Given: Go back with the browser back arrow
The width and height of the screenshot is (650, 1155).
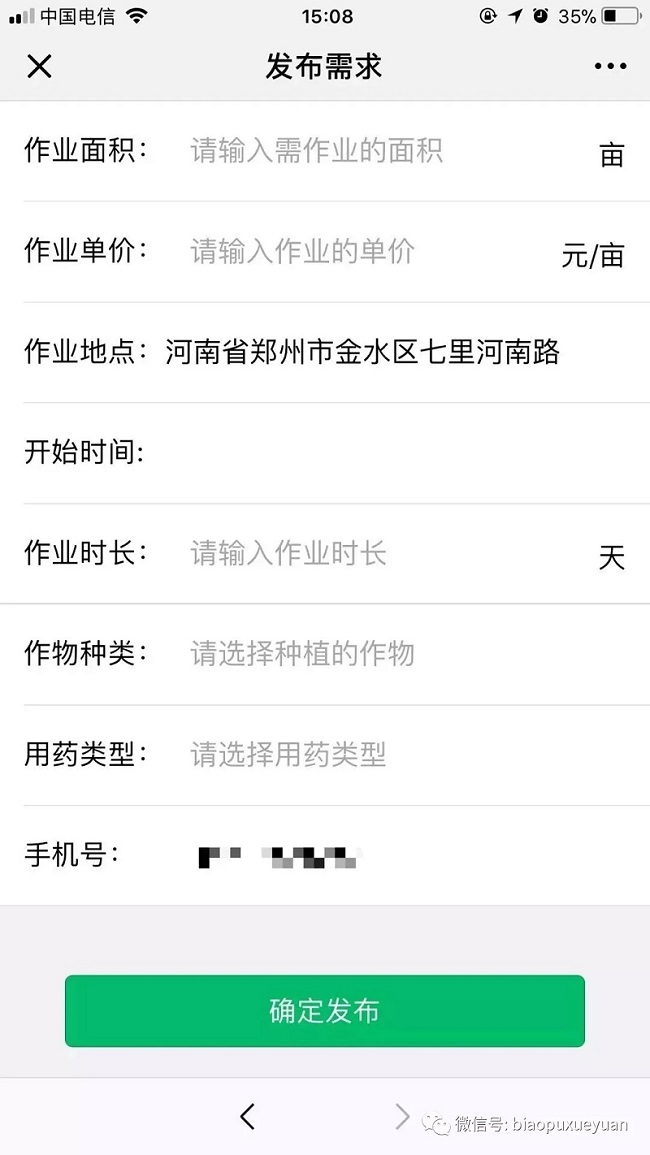Looking at the screenshot, I should point(248,1116).
